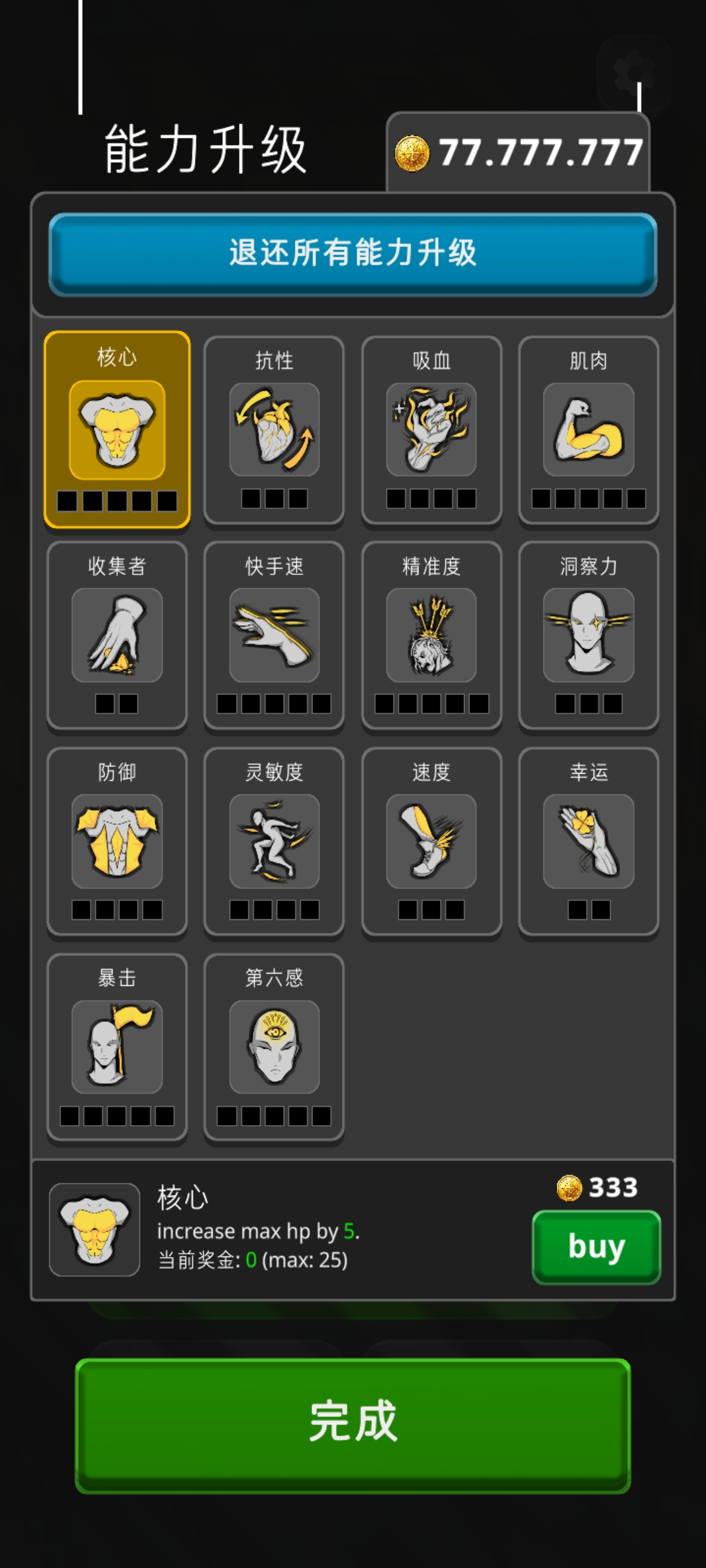Select the 抗性 ability card

274,429
